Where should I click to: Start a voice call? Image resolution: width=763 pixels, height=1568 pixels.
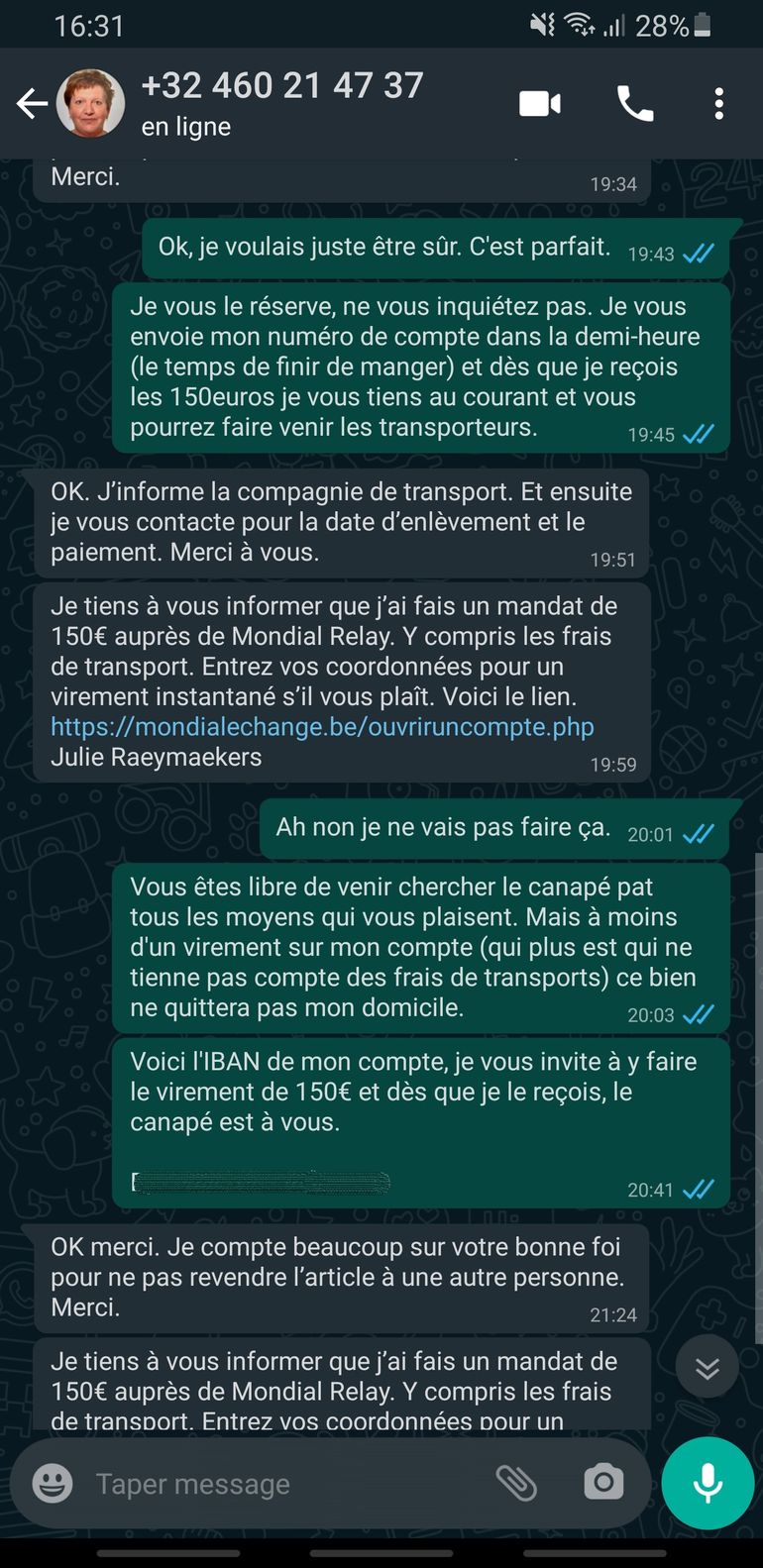coord(635,103)
